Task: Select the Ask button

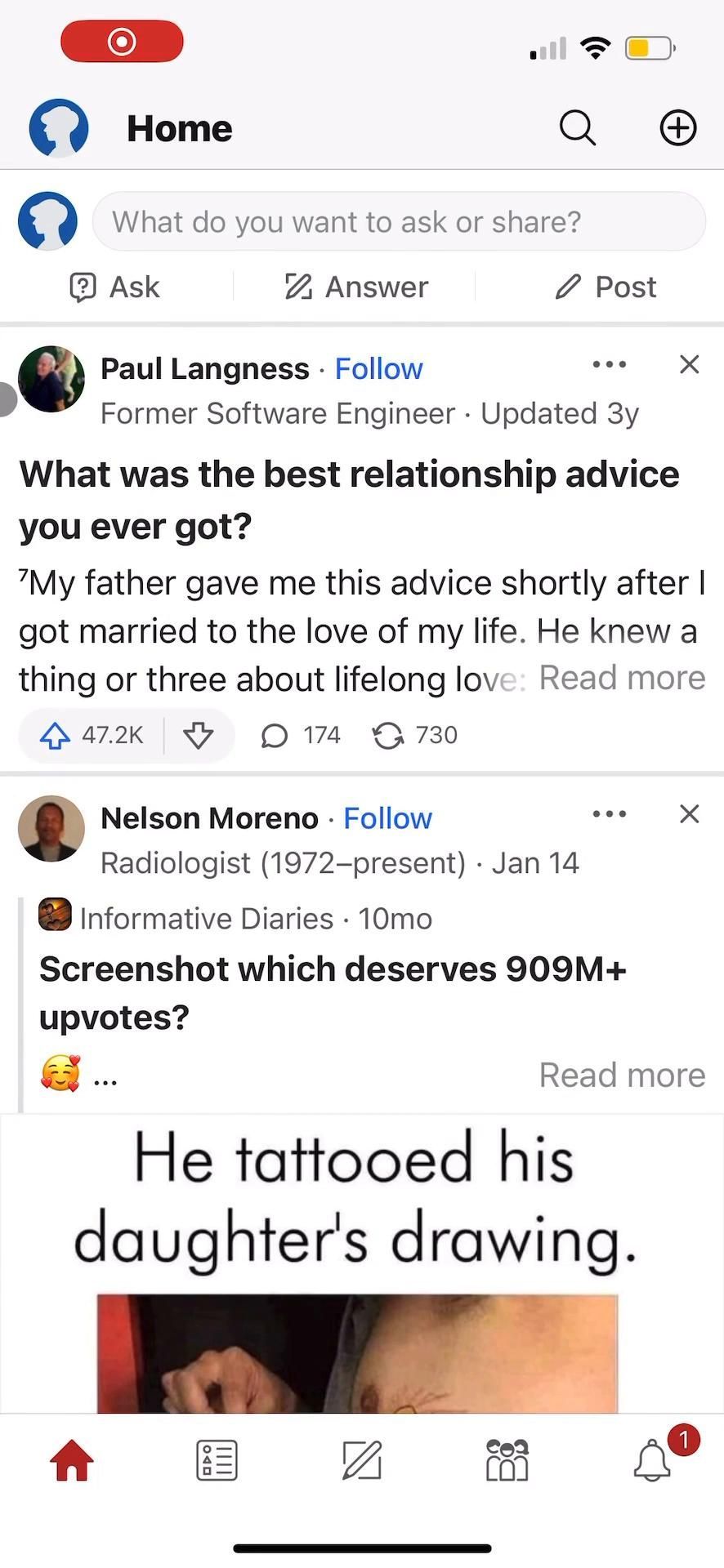Action: tap(115, 287)
